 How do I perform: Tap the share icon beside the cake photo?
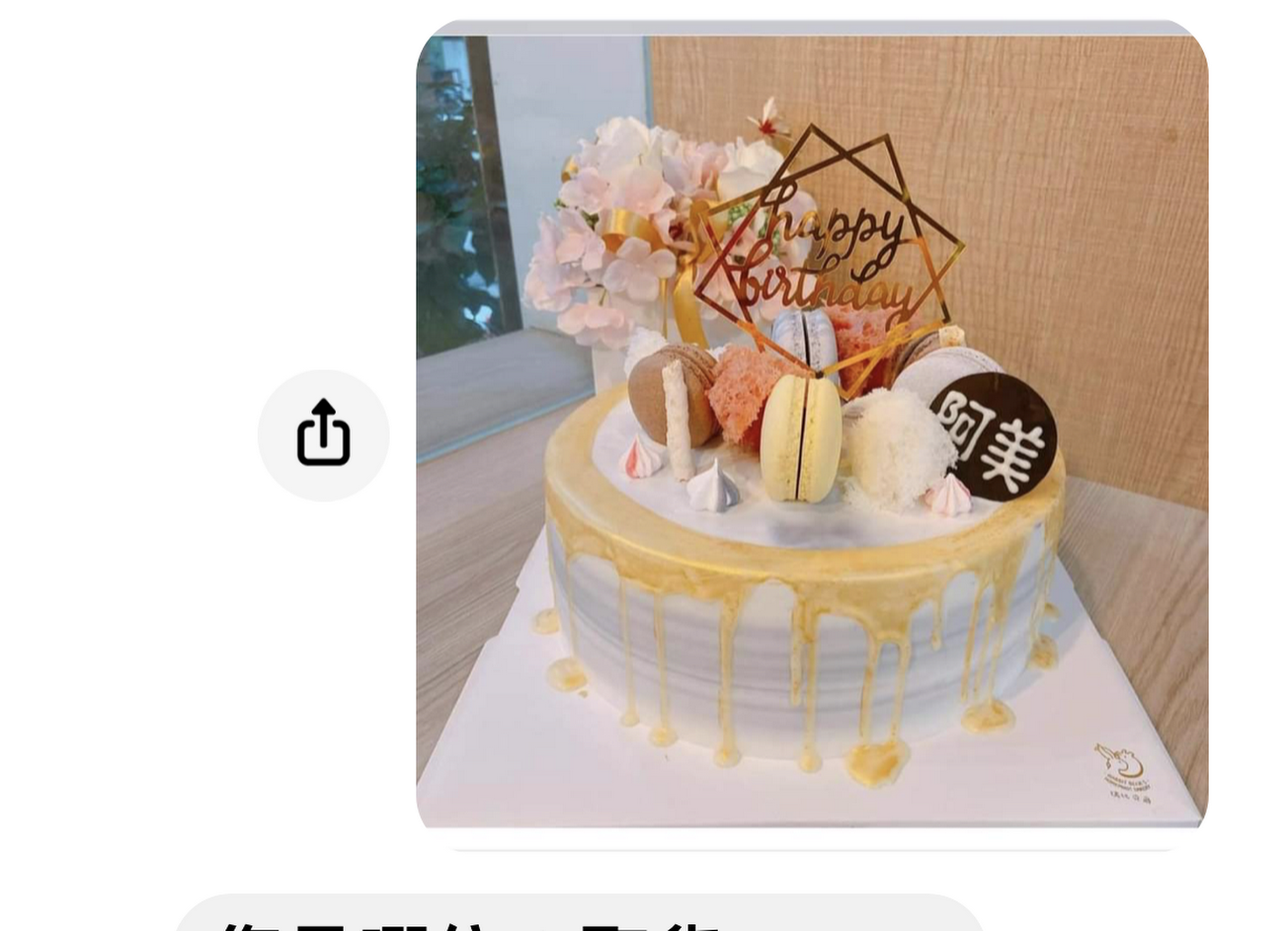pyautogui.click(x=324, y=434)
